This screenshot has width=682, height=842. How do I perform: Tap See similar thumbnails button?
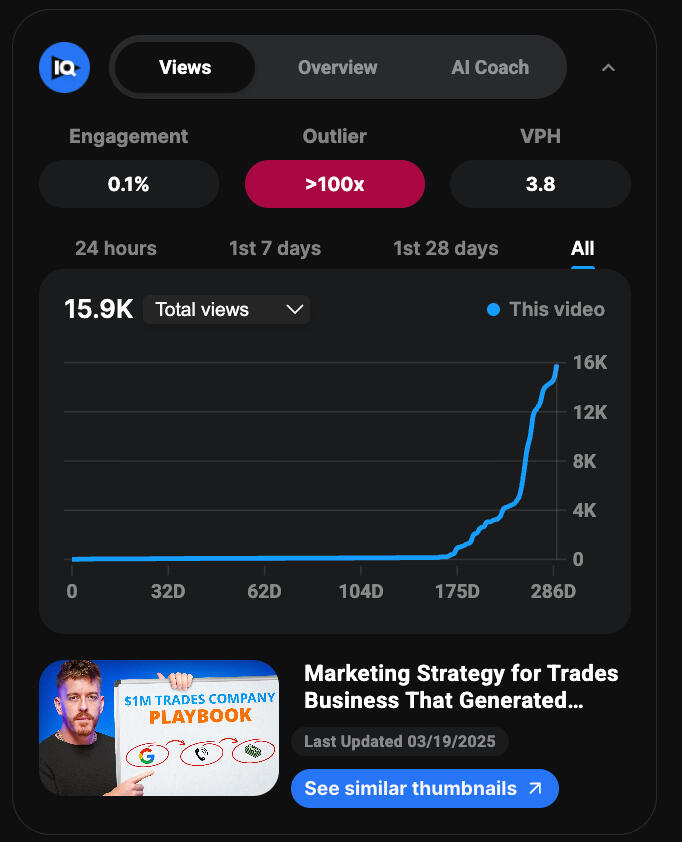pyautogui.click(x=424, y=788)
